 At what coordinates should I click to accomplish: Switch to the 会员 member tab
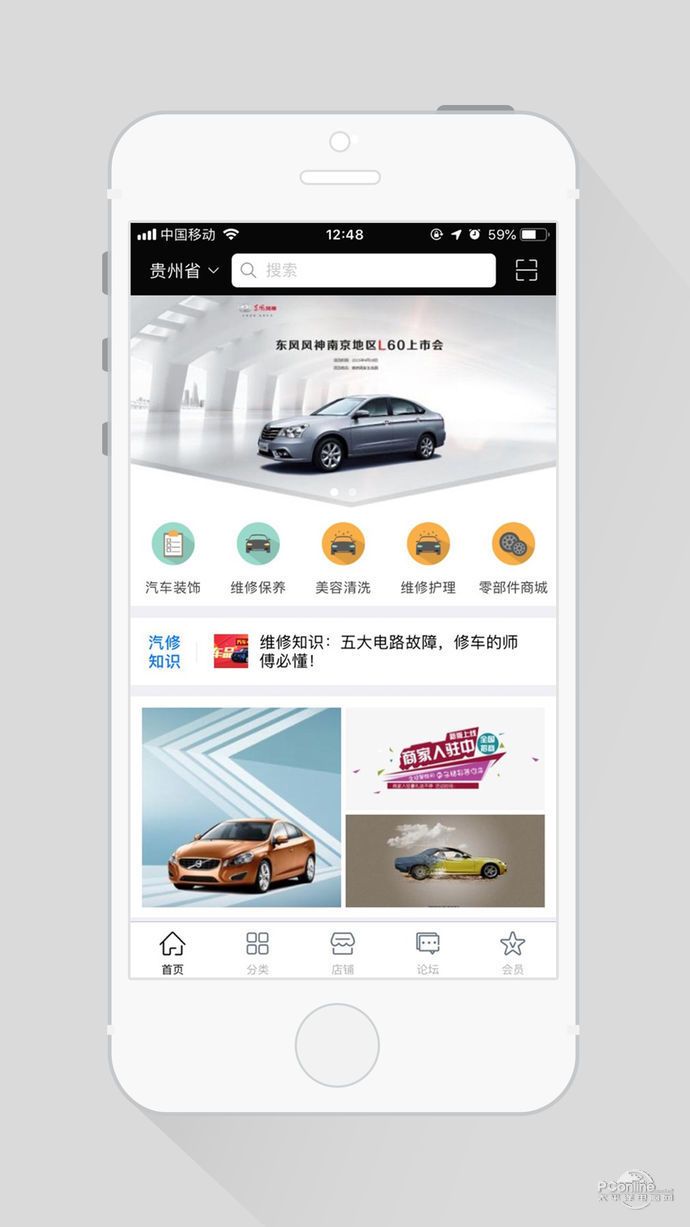pos(513,952)
